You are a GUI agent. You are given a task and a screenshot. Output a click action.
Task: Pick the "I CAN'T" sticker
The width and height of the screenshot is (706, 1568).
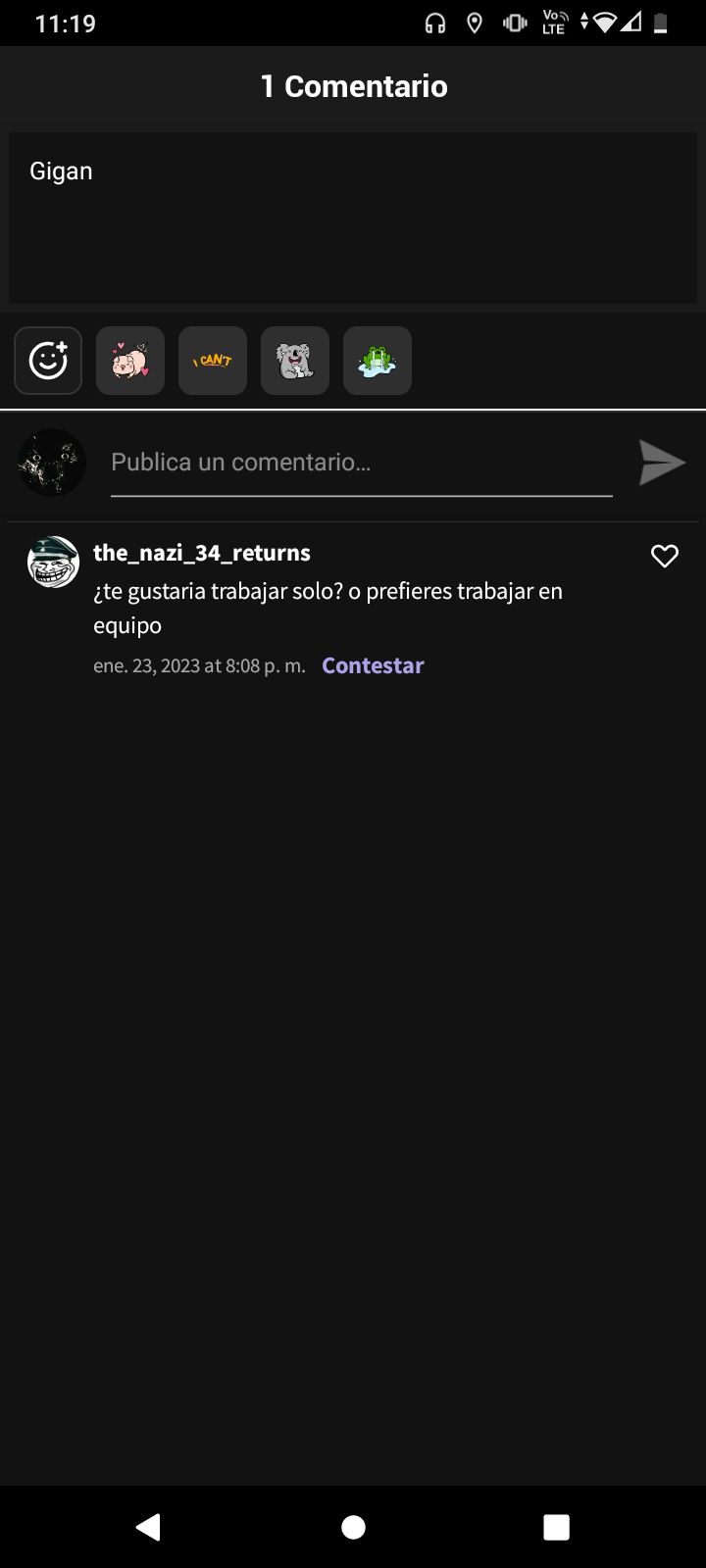tap(213, 361)
